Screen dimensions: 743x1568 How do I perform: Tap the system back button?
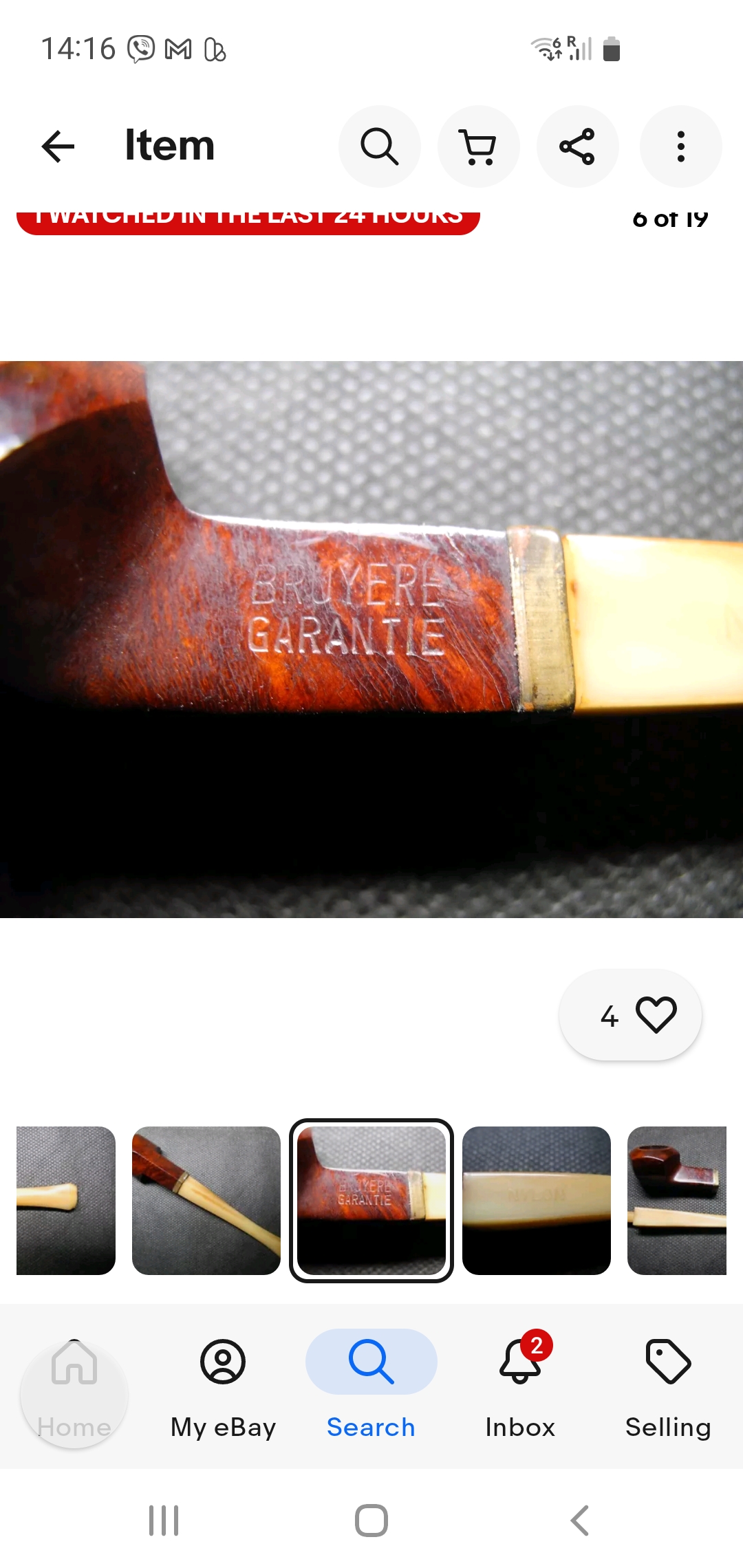point(579,1521)
